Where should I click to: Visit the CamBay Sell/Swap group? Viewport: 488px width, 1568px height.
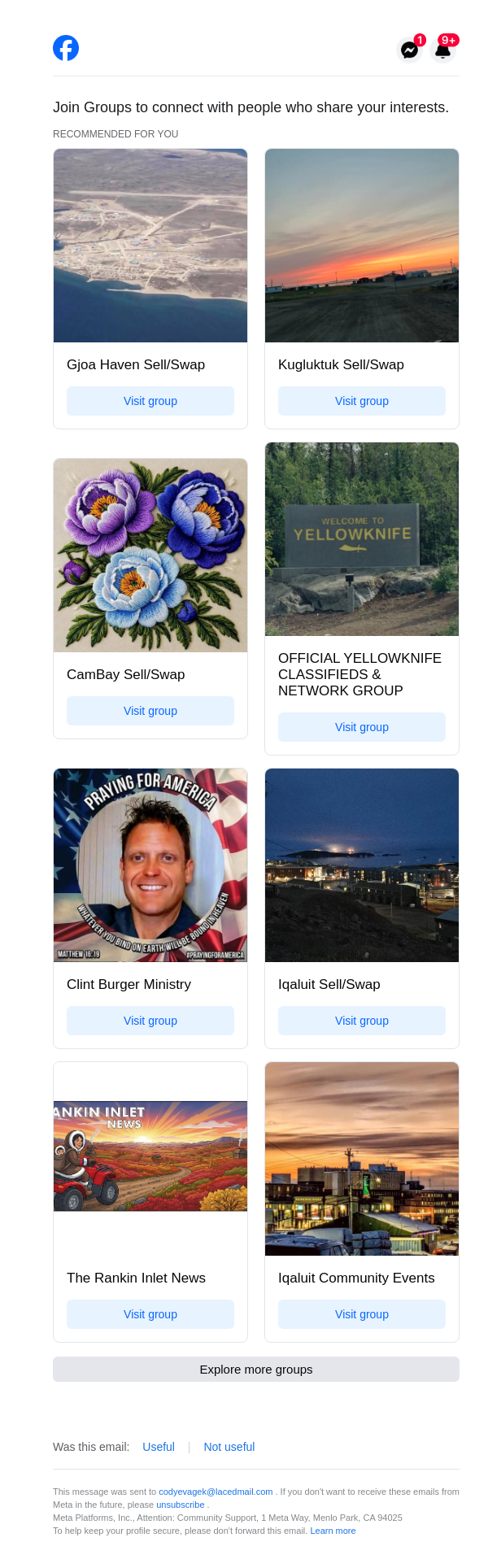click(x=150, y=711)
